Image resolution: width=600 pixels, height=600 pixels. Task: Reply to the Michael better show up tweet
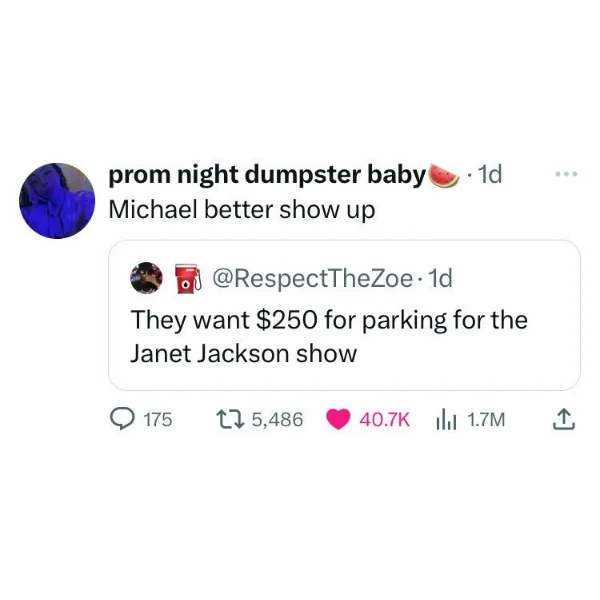click(x=122, y=420)
